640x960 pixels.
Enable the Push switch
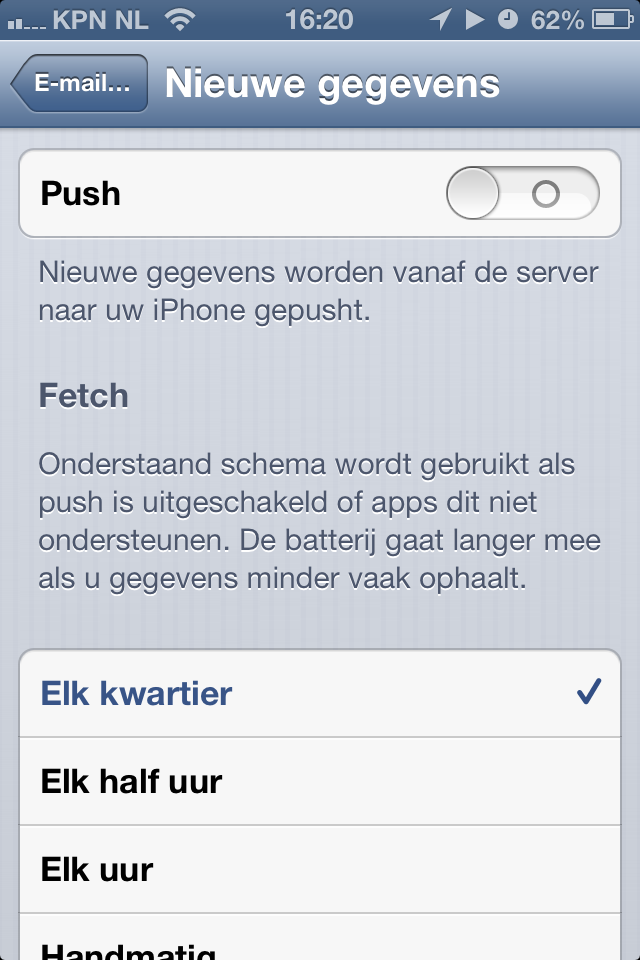click(x=522, y=193)
